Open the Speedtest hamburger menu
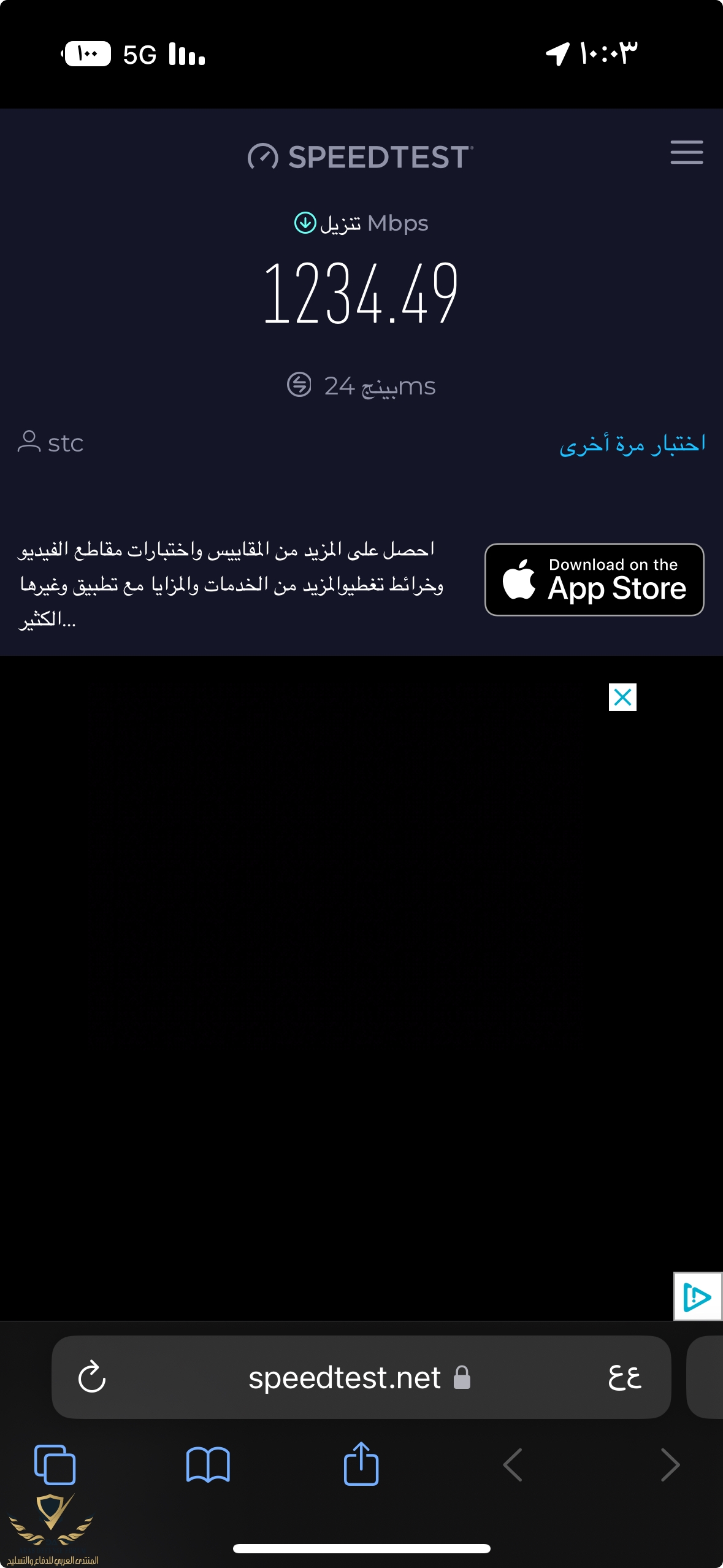This screenshot has height=1568, width=723. (x=686, y=152)
